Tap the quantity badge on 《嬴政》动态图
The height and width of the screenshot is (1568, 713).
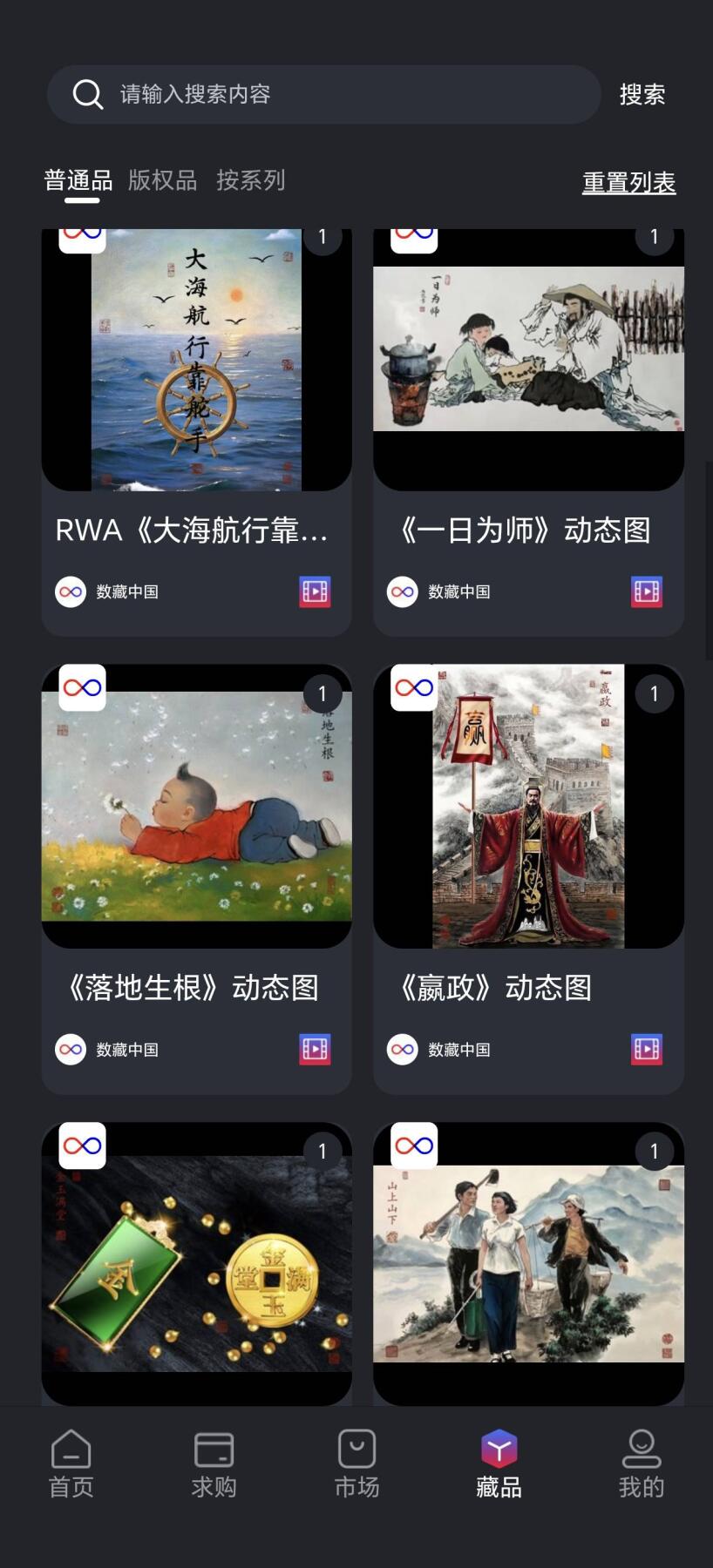click(x=654, y=693)
